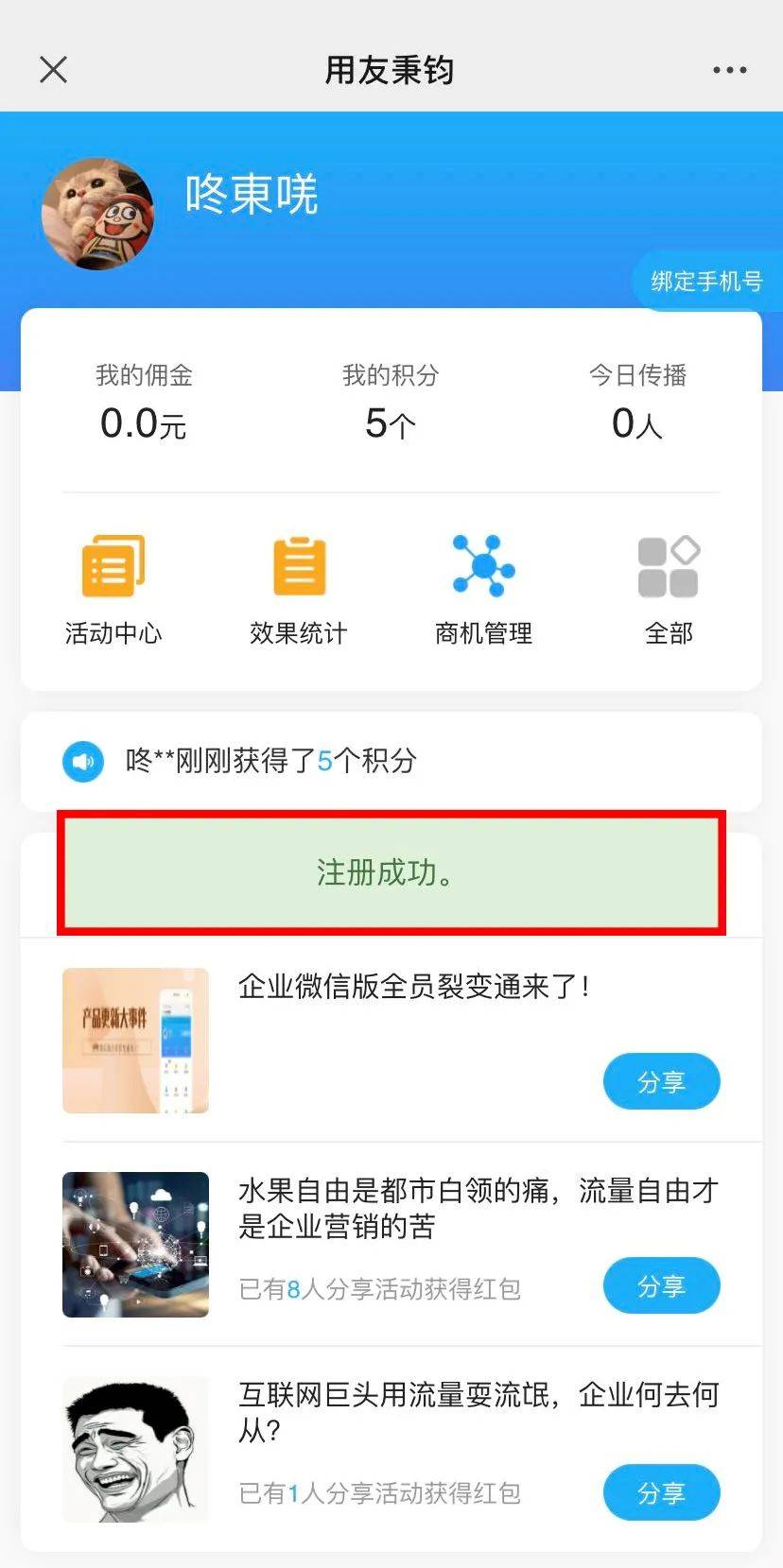Viewport: 783px width, 1568px height.
Task: Share the 互联网巨头 article
Action: pyautogui.click(x=661, y=1492)
